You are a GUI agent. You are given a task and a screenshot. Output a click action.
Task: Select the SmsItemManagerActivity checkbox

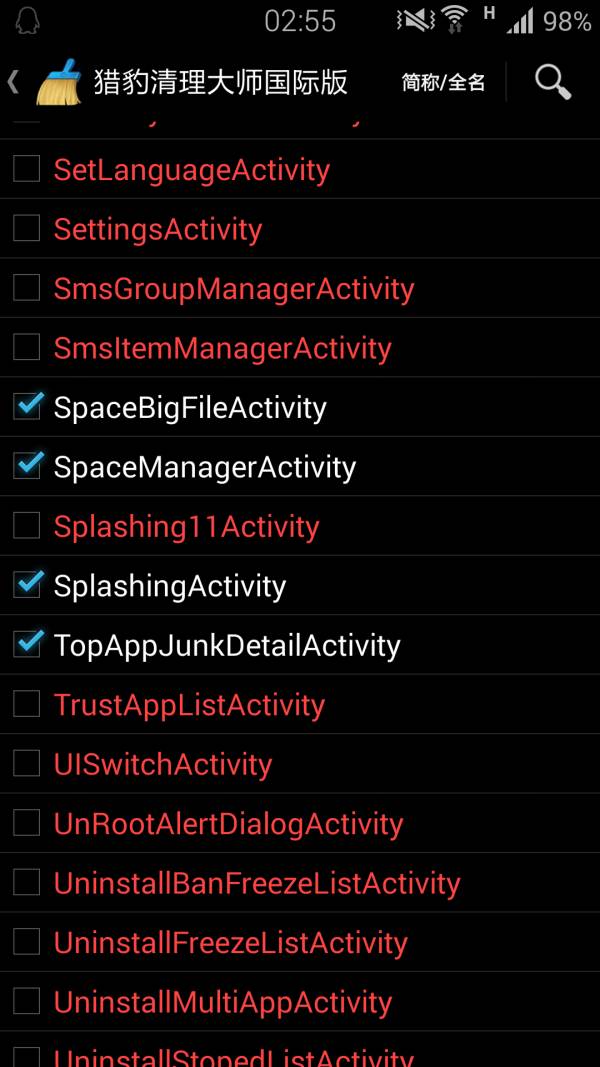pyautogui.click(x=27, y=347)
